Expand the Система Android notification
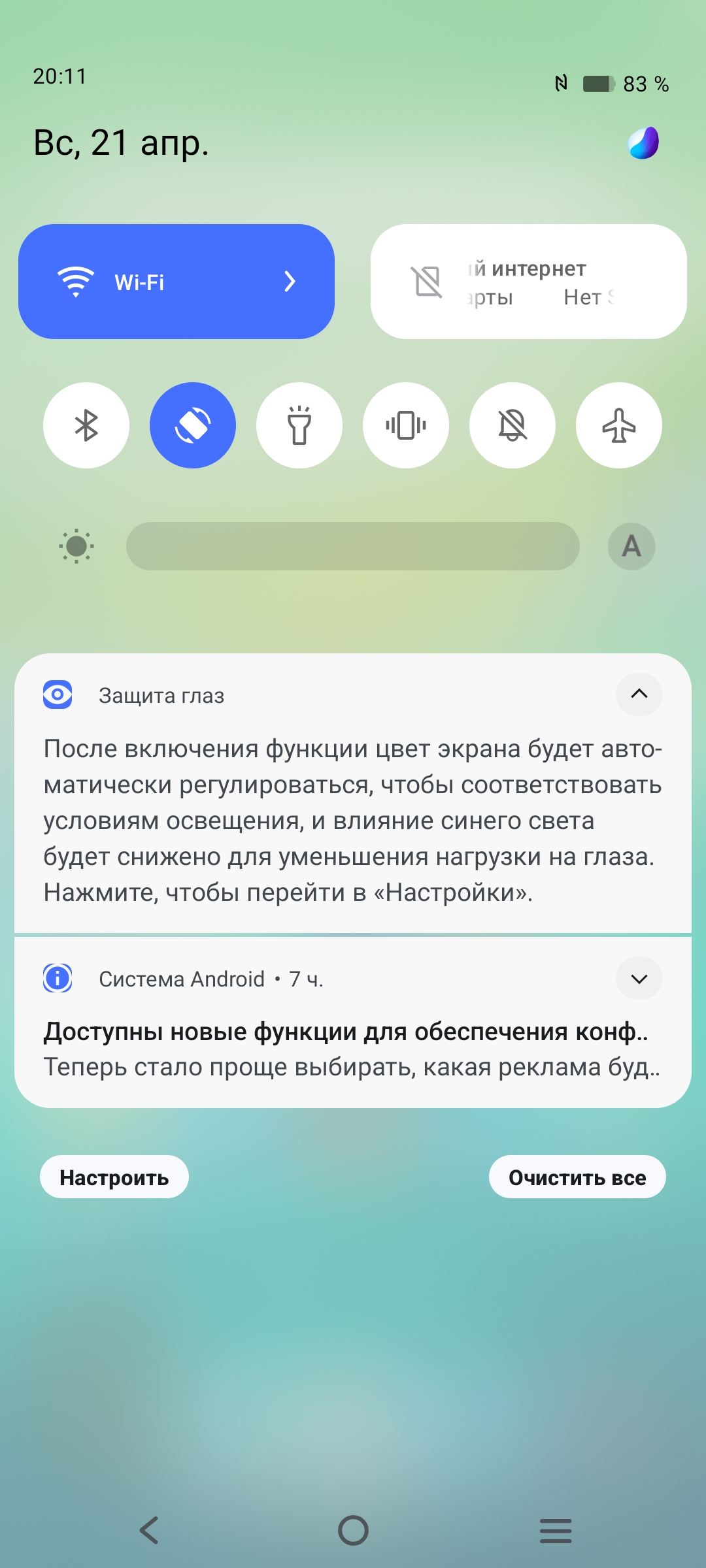Viewport: 706px width, 1568px height. pos(639,978)
